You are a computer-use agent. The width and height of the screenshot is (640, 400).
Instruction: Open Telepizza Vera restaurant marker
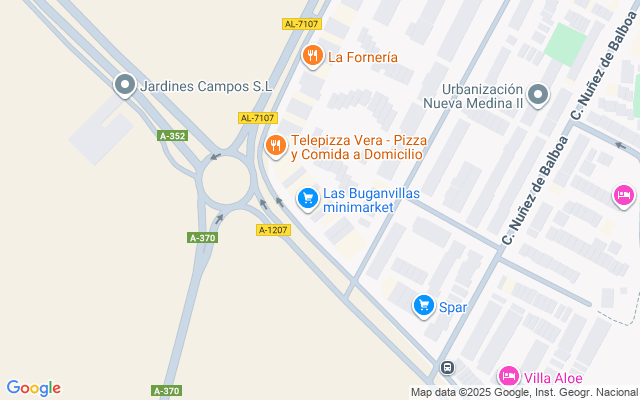pyautogui.click(x=275, y=147)
